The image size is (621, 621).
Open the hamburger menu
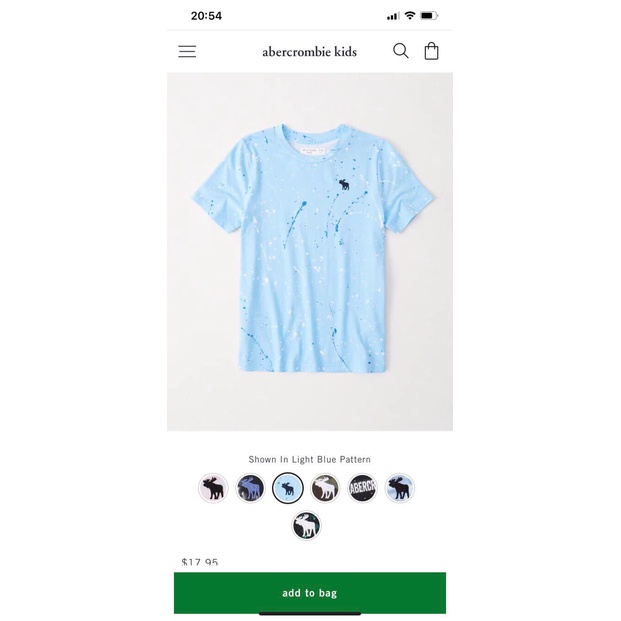[187, 51]
